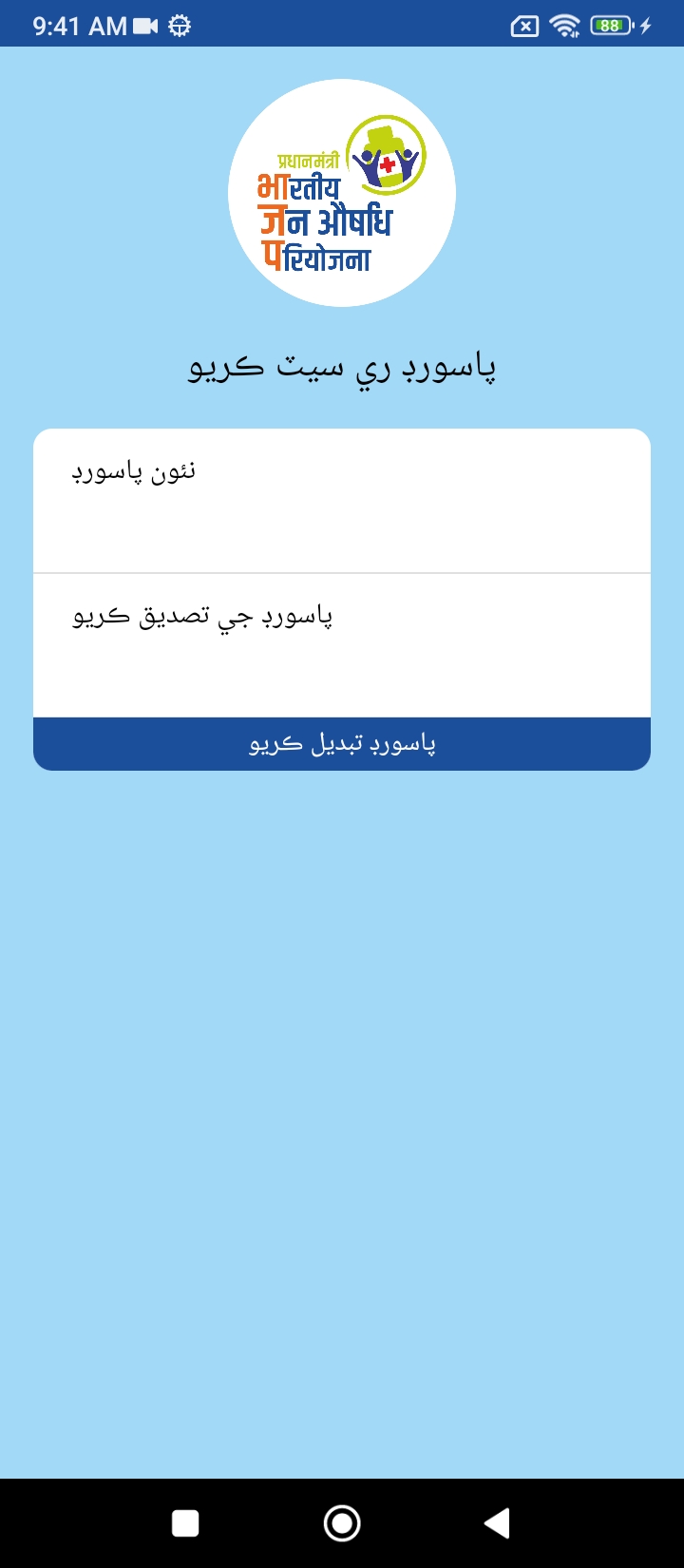Tap the change password button (پاسورڊ تبديل ڪريو)
684x1568 pixels.
[342, 744]
